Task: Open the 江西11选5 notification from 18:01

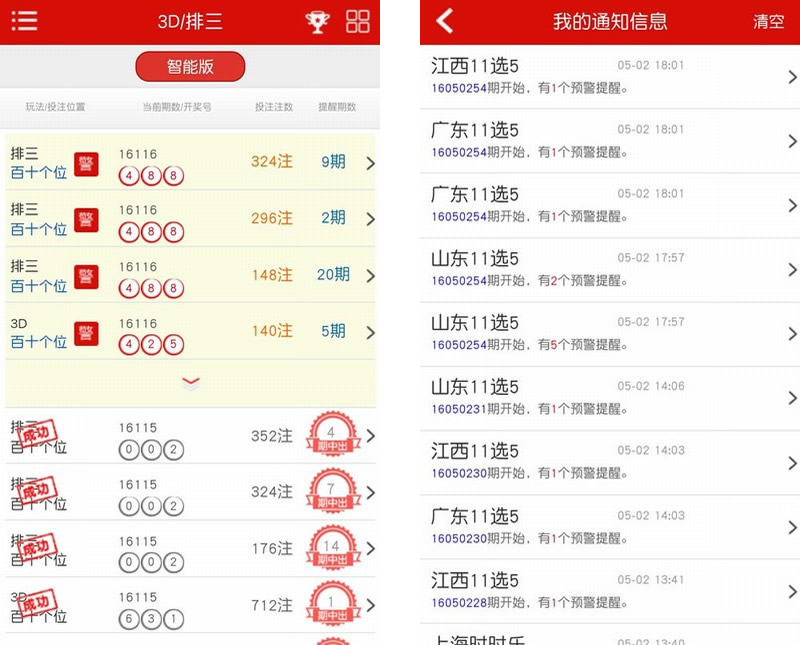Action: click(x=610, y=76)
